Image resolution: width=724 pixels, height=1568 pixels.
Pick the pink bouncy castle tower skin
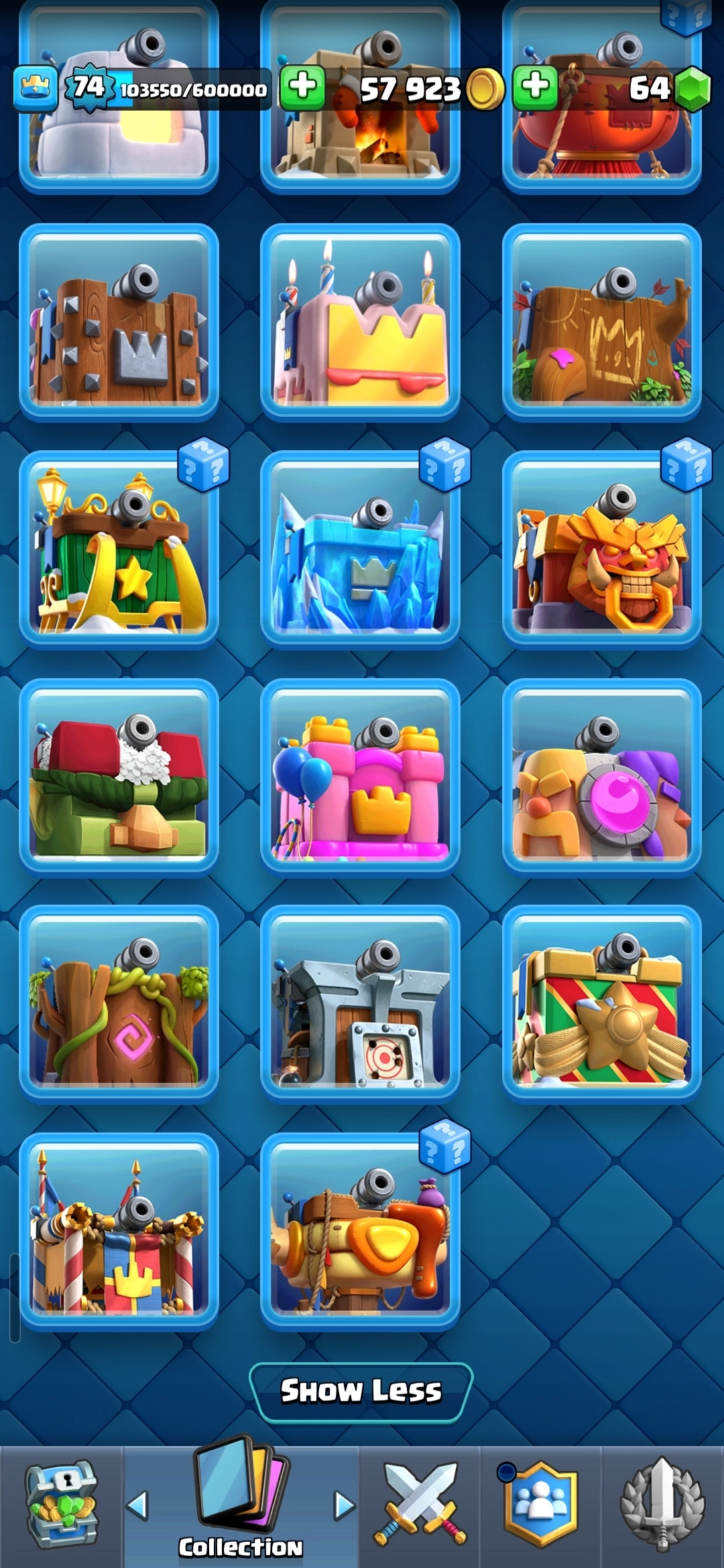361,777
